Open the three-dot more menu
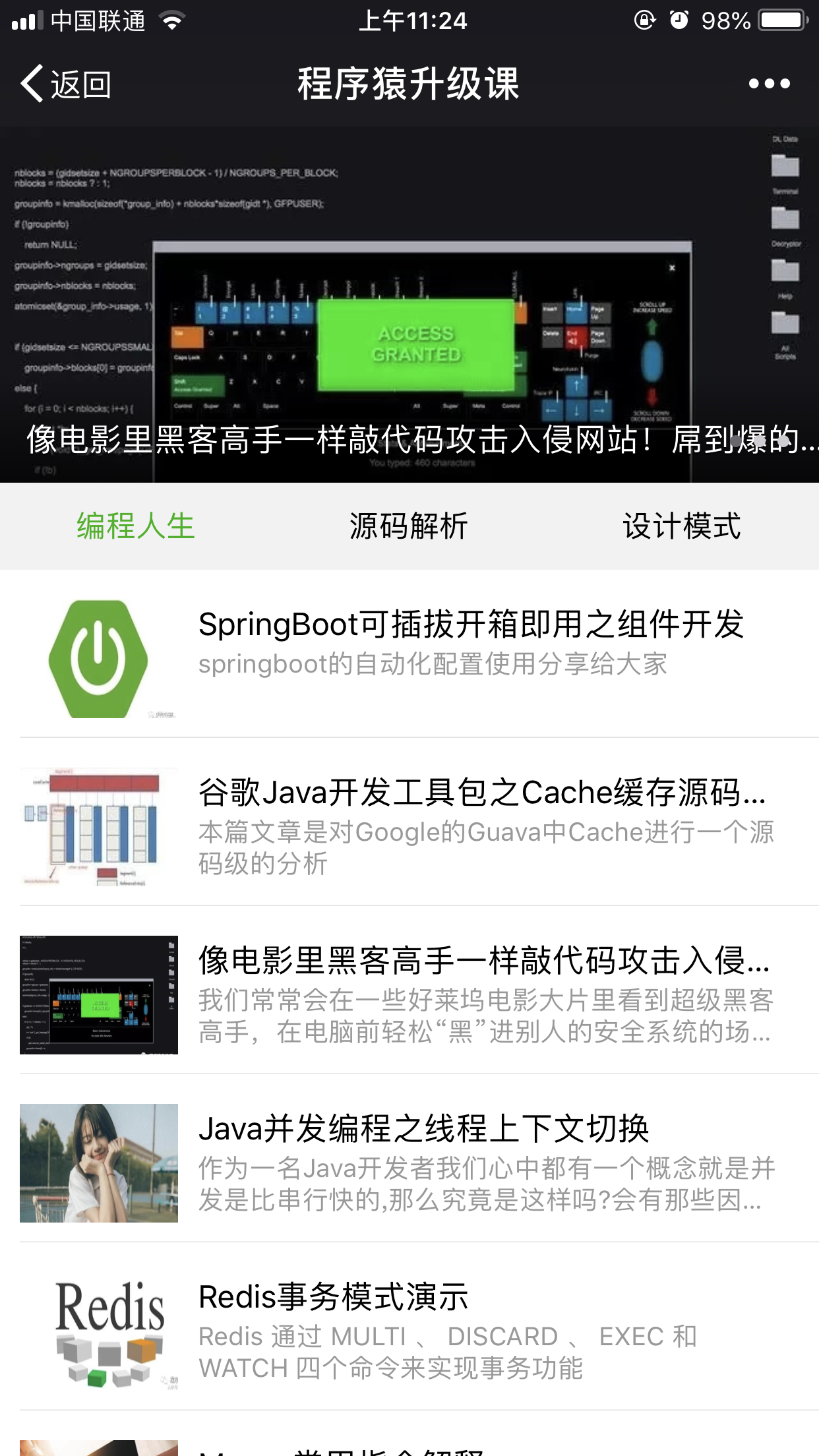The image size is (819, 1456). pyautogui.click(x=769, y=84)
